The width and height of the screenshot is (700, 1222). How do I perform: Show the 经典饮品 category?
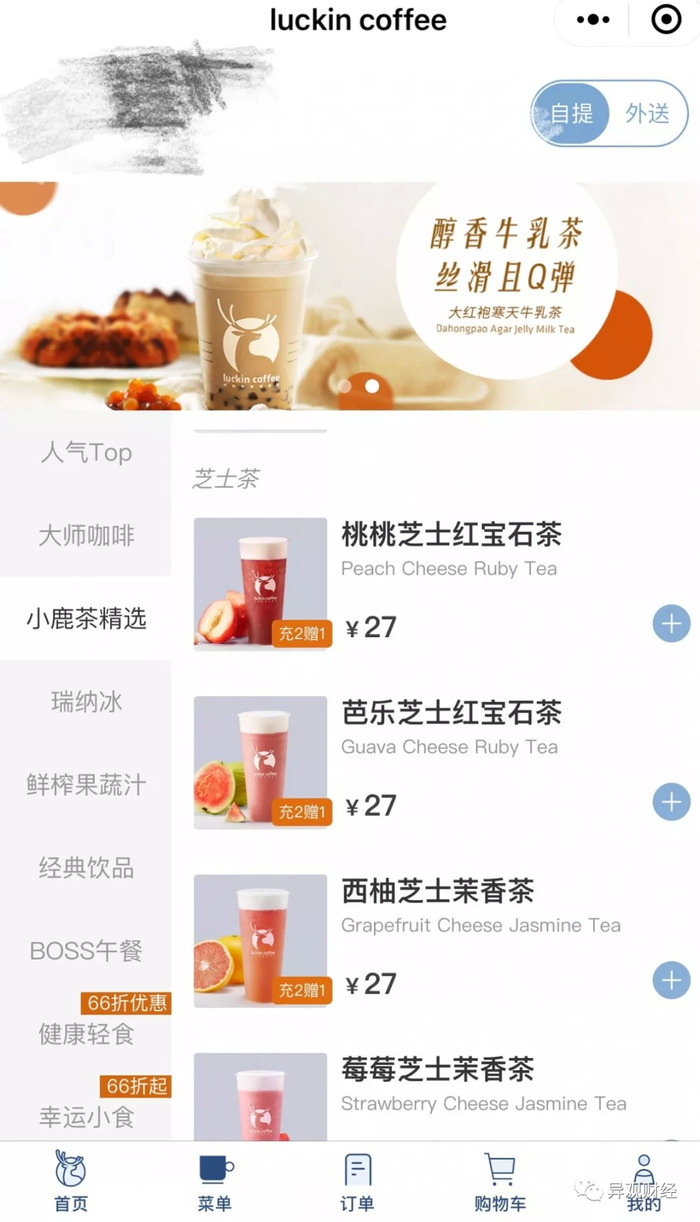[86, 868]
